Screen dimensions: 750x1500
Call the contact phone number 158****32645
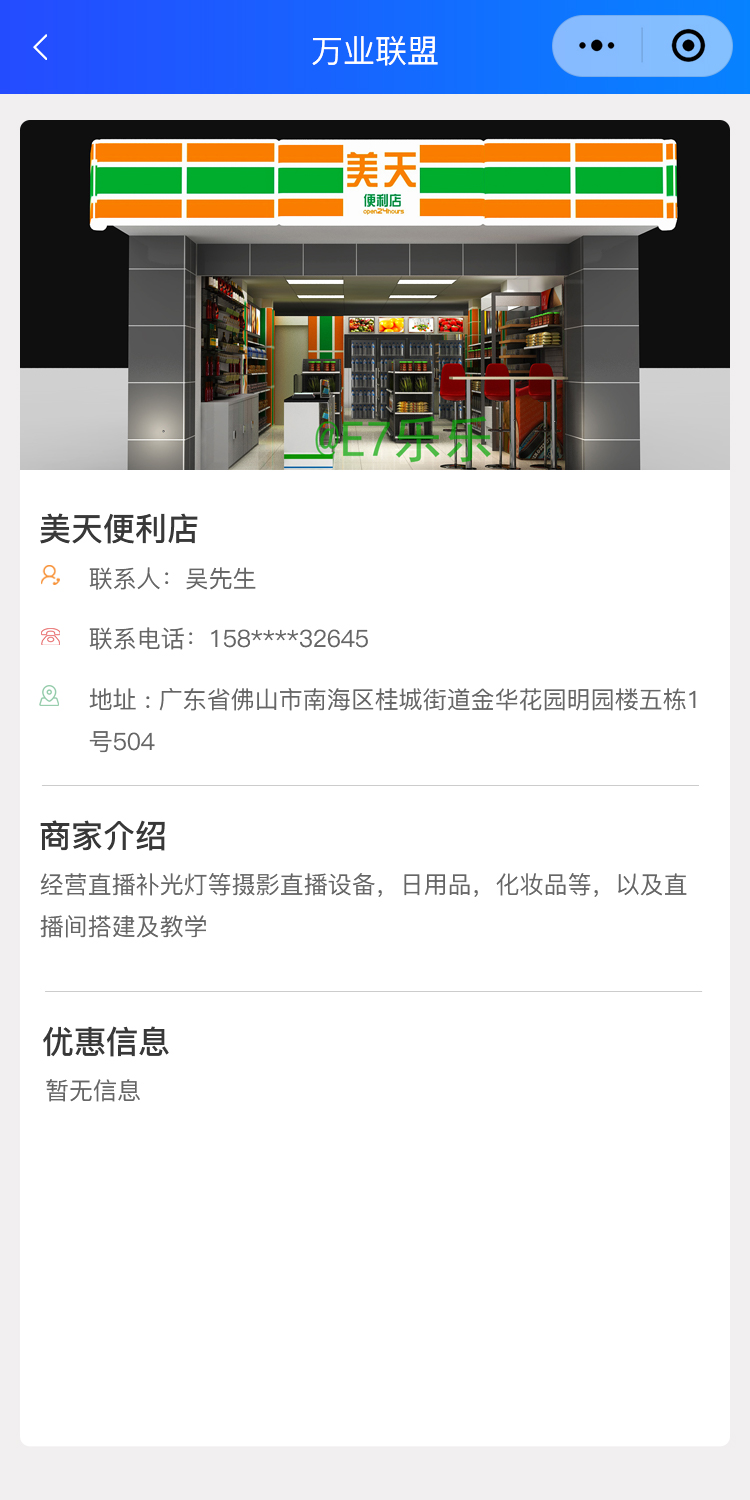[x=288, y=639]
